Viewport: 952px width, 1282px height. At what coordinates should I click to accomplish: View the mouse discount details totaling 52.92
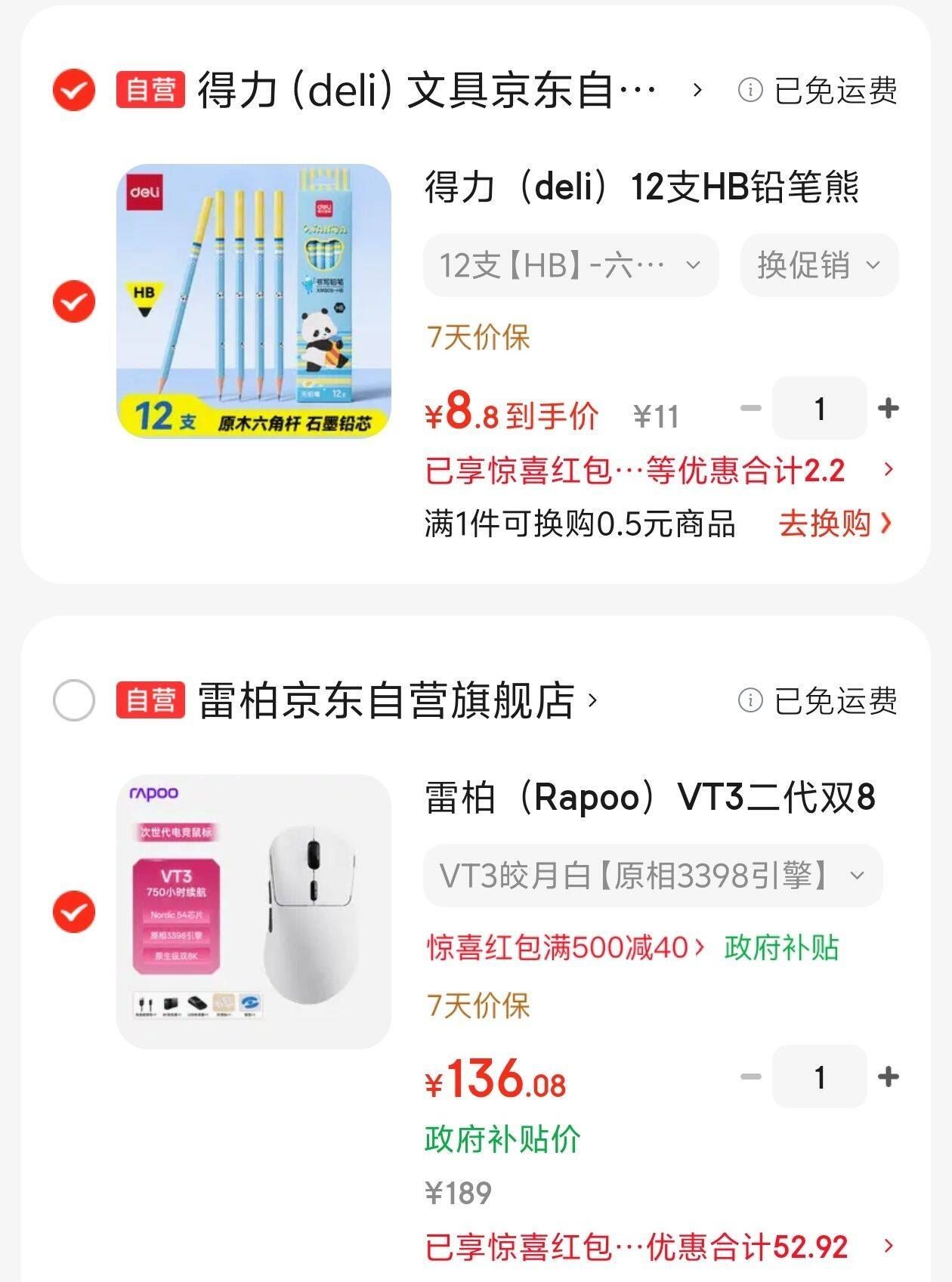659,1246
